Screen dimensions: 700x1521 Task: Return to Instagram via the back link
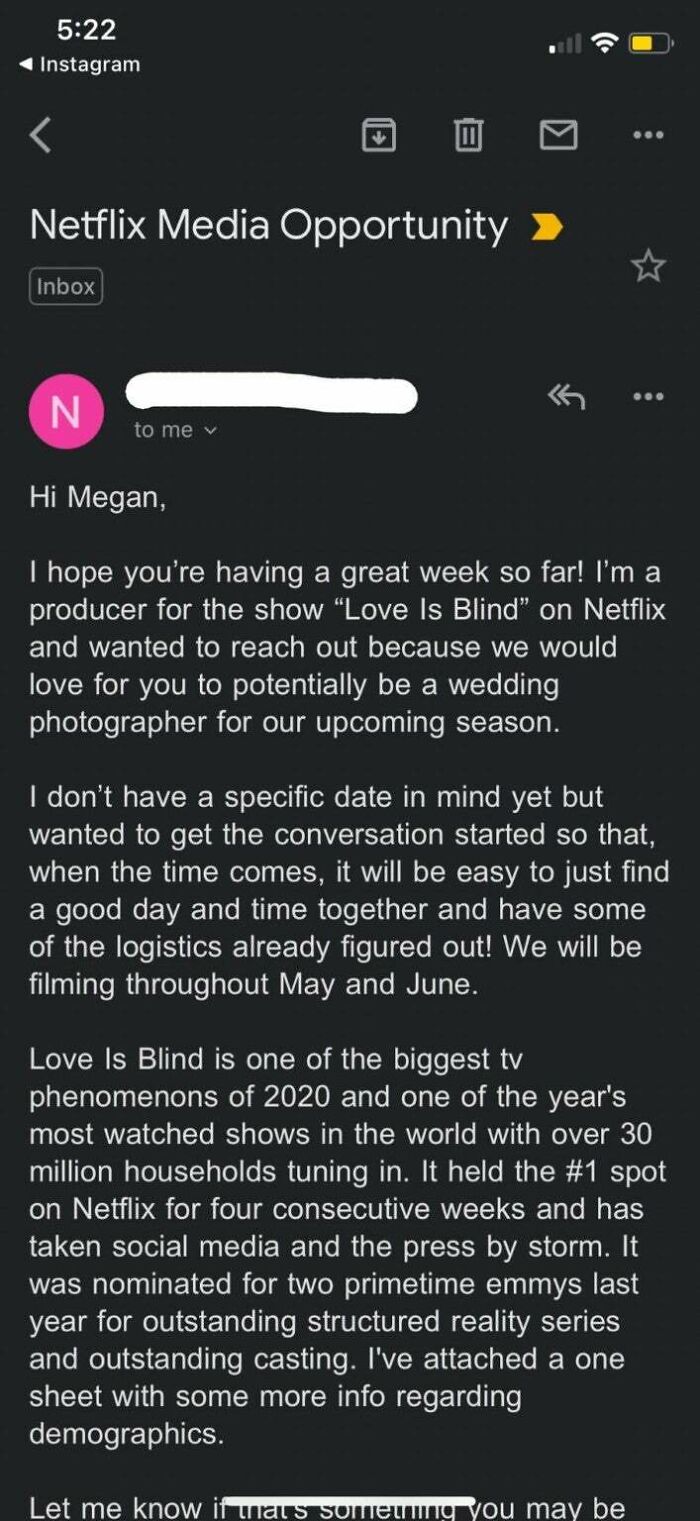click(x=80, y=65)
